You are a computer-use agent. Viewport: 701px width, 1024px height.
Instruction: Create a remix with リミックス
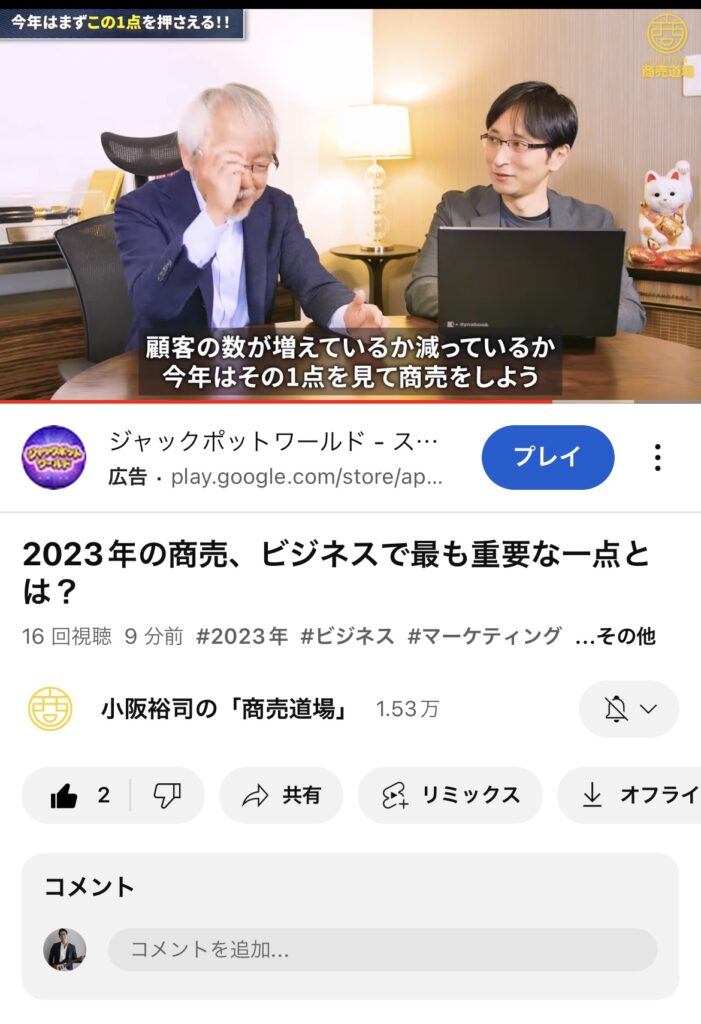pyautogui.click(x=450, y=795)
